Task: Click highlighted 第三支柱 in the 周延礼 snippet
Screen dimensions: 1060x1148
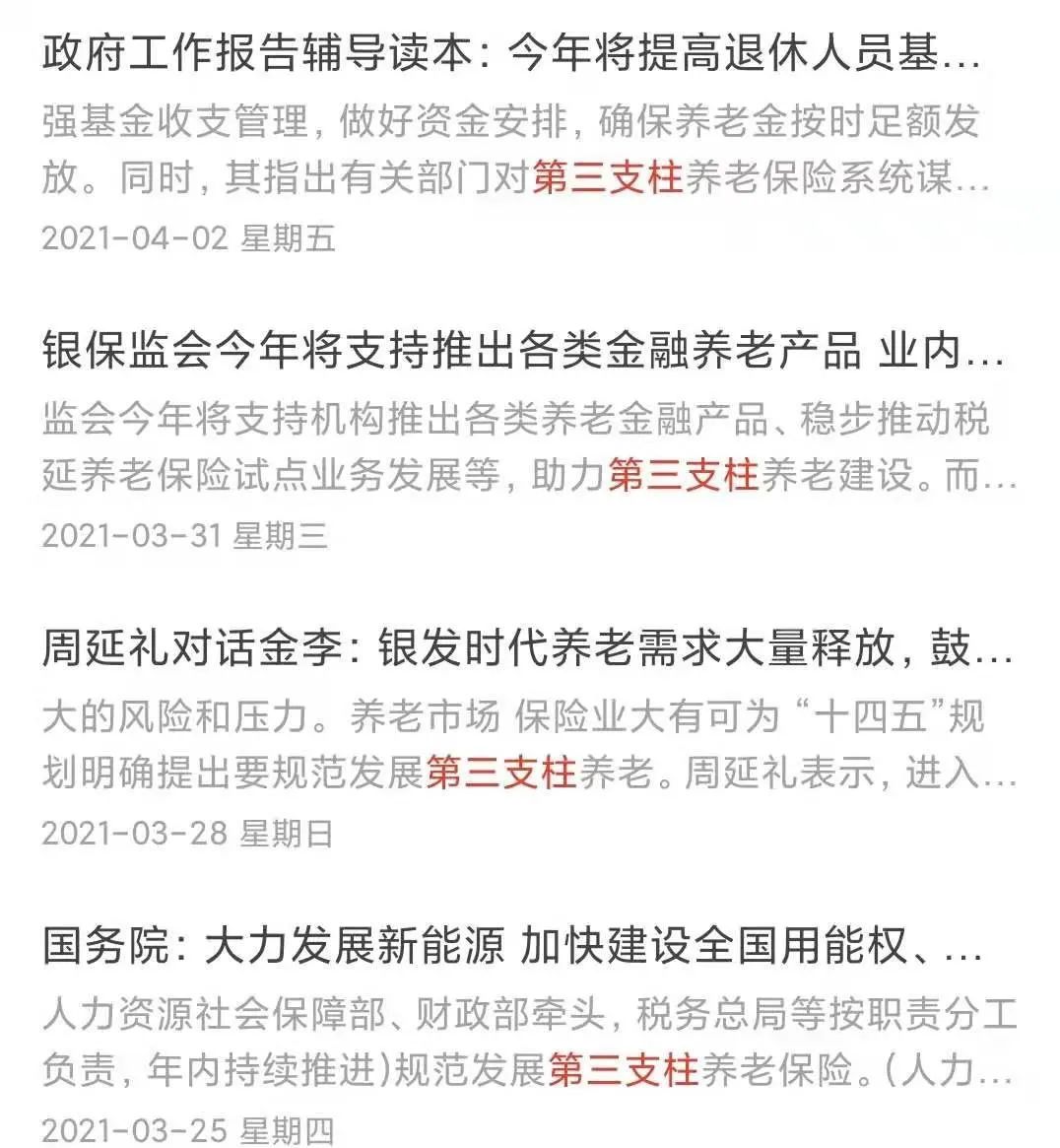Action: coord(504,773)
